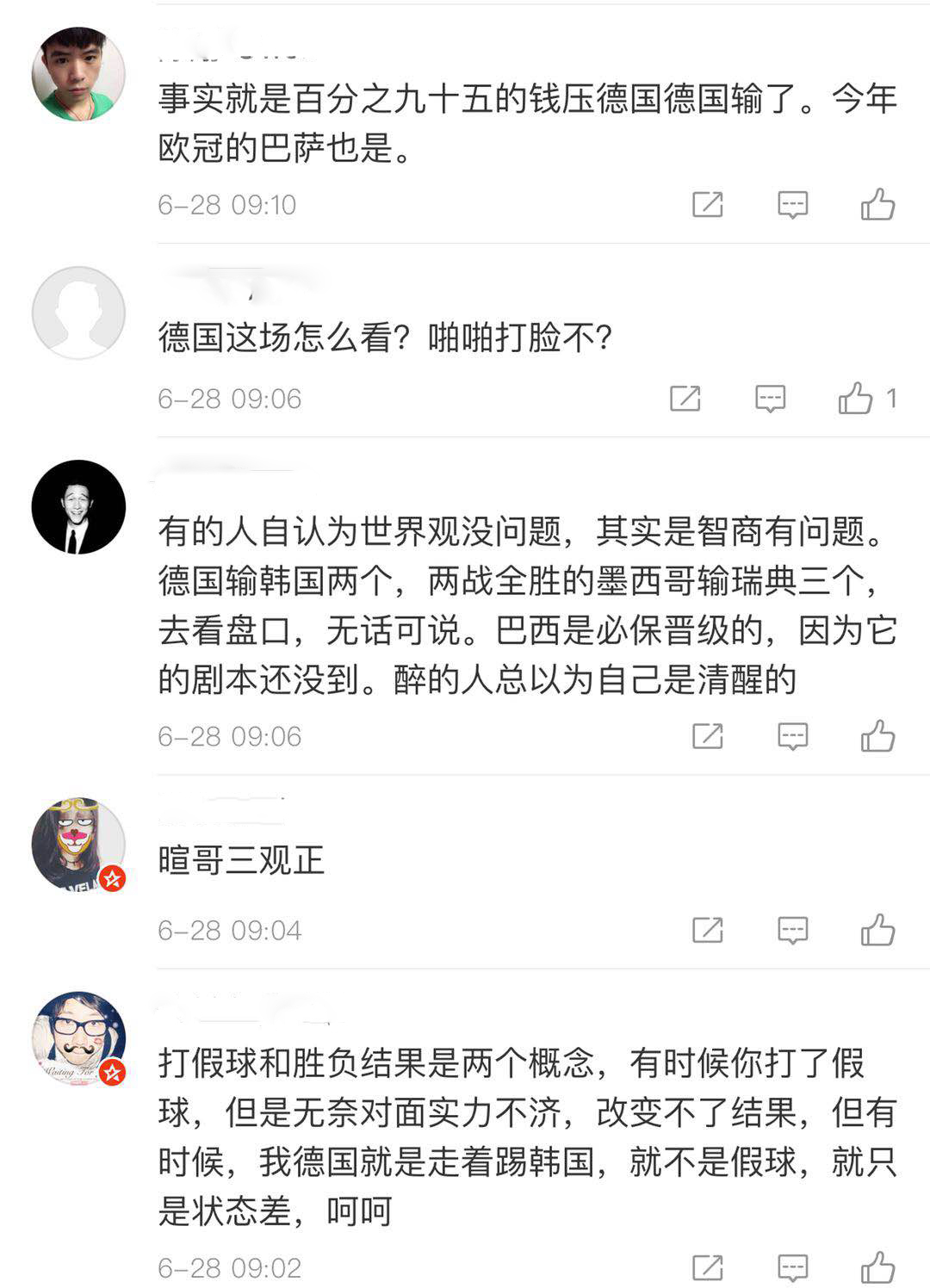Click the repost icon on the first comment

pos(709,204)
